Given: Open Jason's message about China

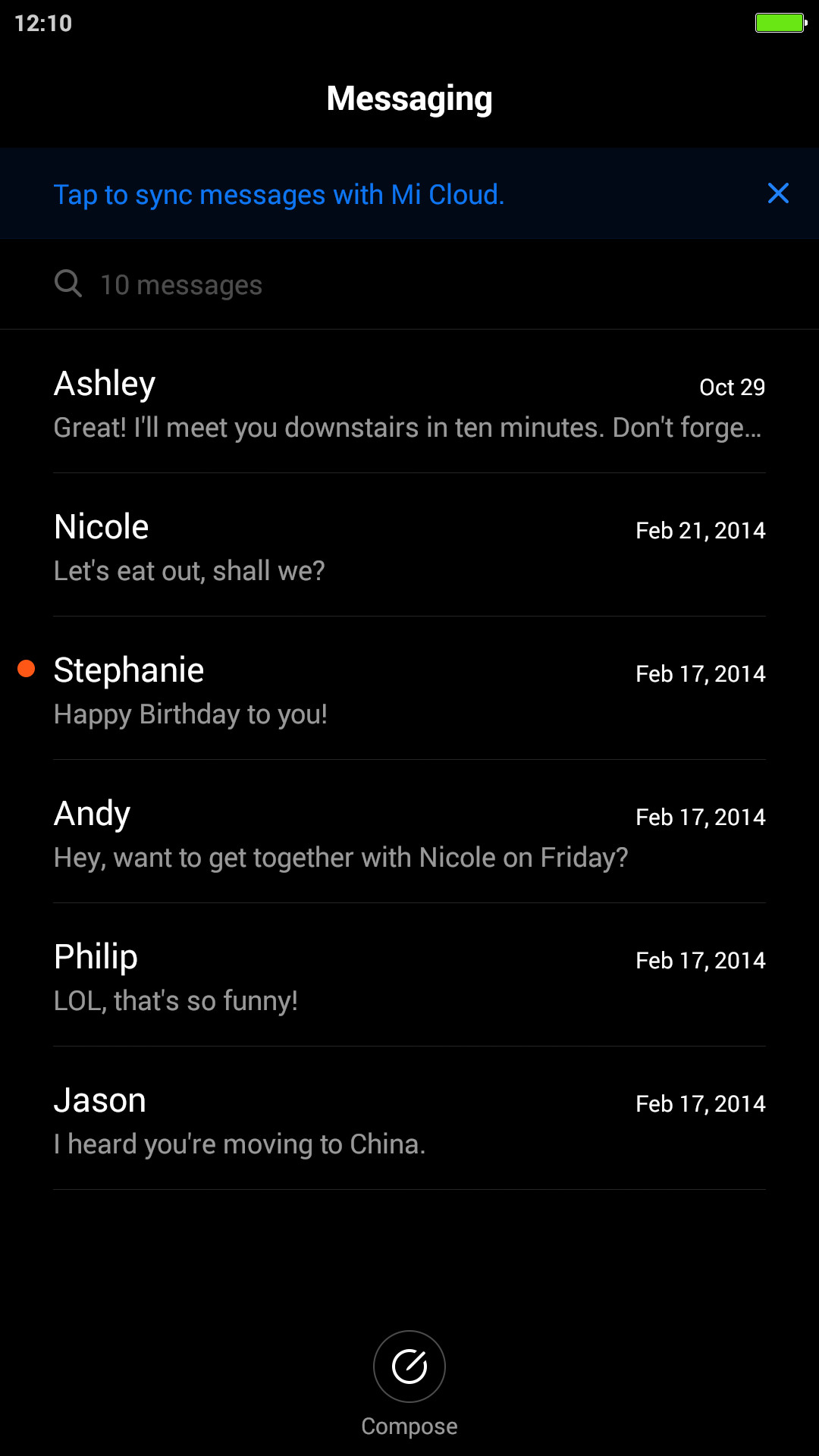Looking at the screenshot, I should (x=409, y=1119).
